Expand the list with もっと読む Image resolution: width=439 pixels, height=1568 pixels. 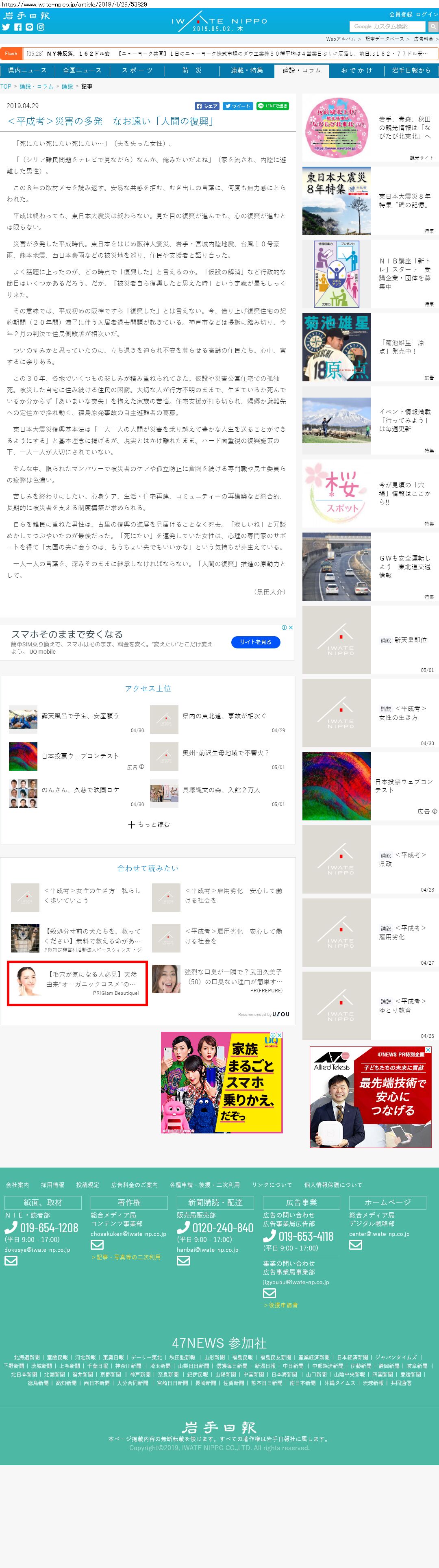[148, 824]
